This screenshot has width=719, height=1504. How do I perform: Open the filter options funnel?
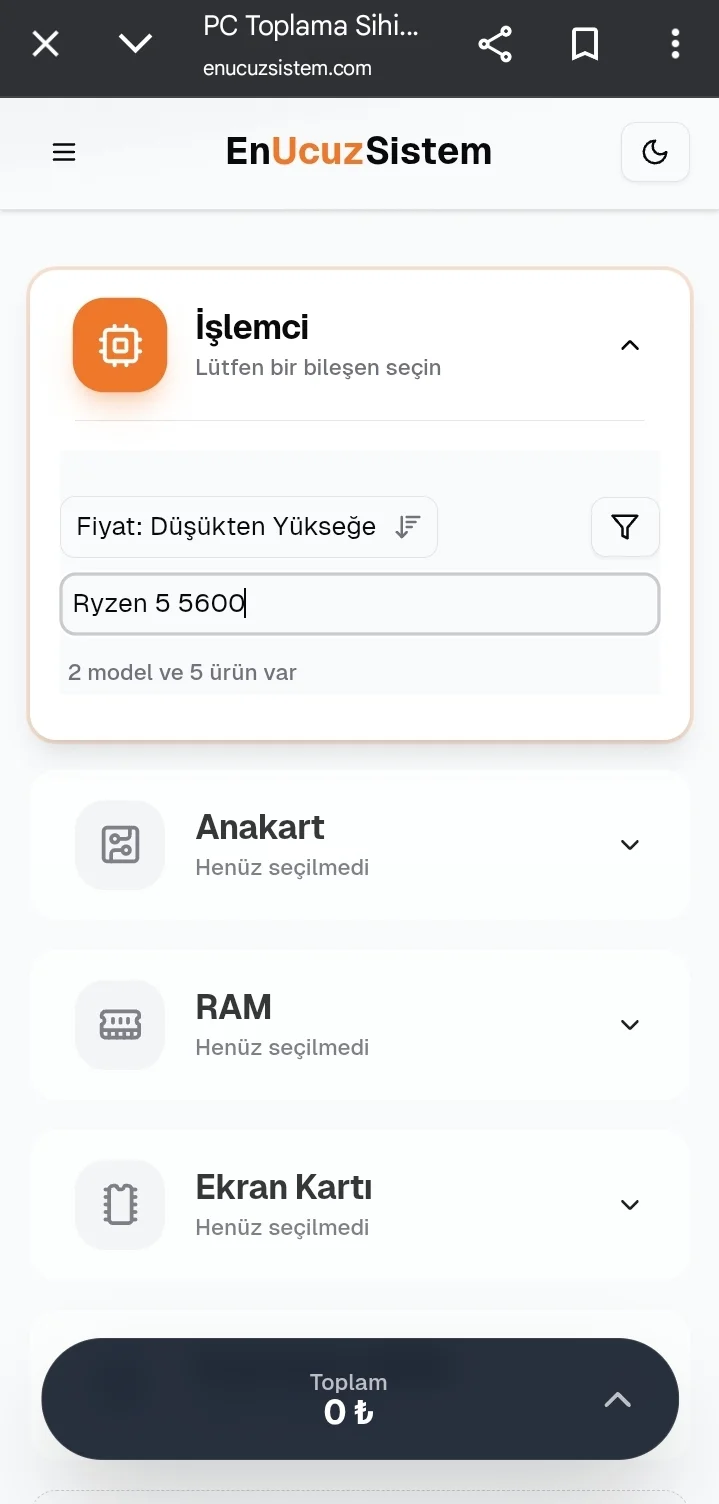625,527
